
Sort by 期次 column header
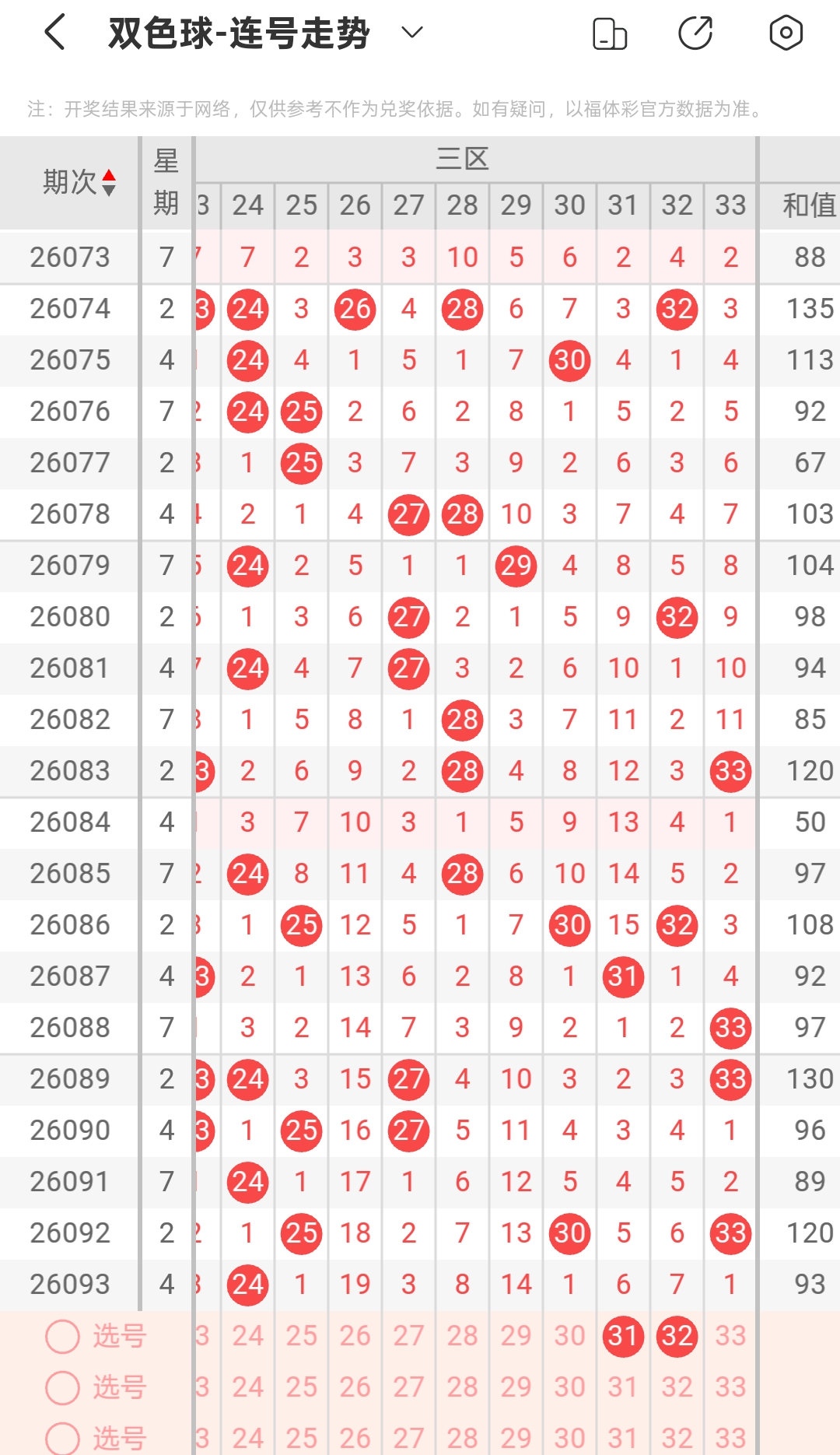(78, 183)
